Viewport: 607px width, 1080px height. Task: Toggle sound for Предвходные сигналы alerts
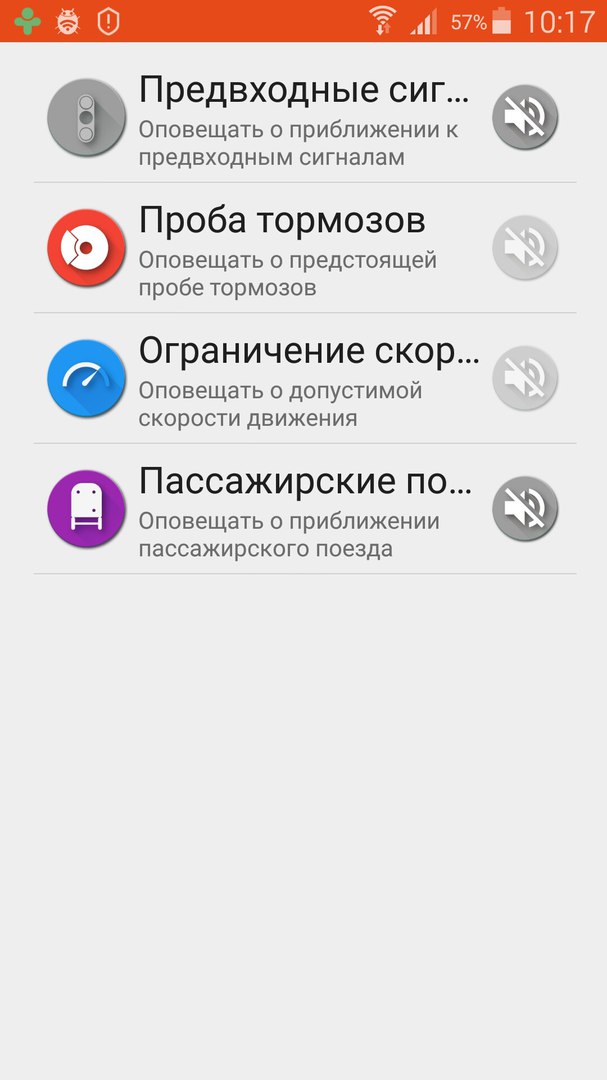[x=524, y=117]
